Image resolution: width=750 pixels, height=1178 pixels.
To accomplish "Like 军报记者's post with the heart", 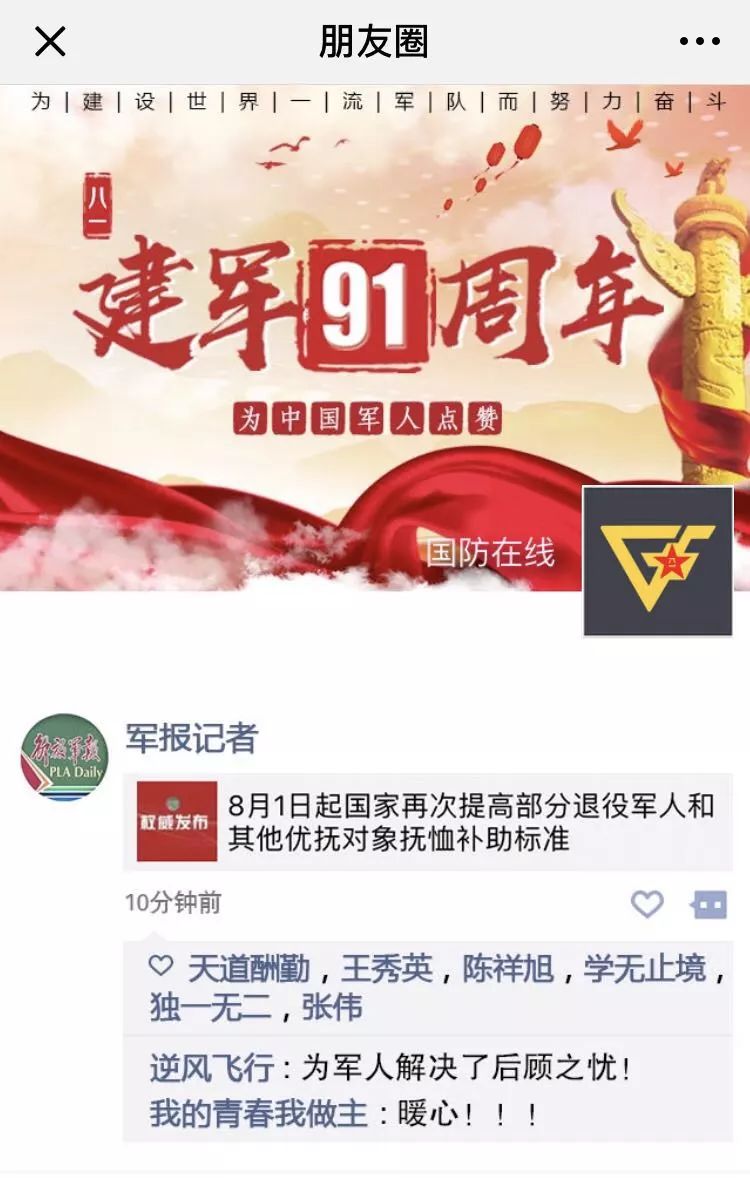I will tap(647, 904).
